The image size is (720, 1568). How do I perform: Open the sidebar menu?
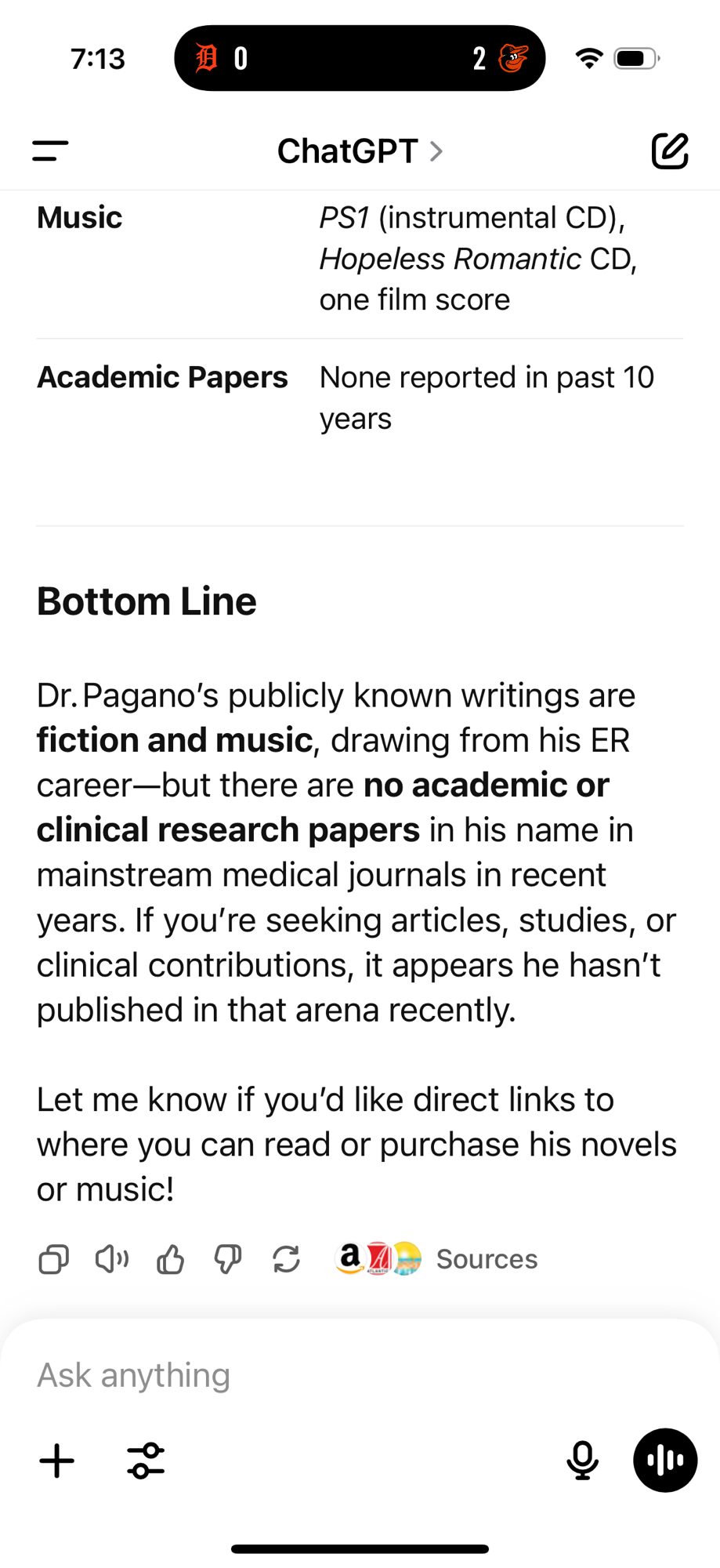pyautogui.click(x=50, y=151)
